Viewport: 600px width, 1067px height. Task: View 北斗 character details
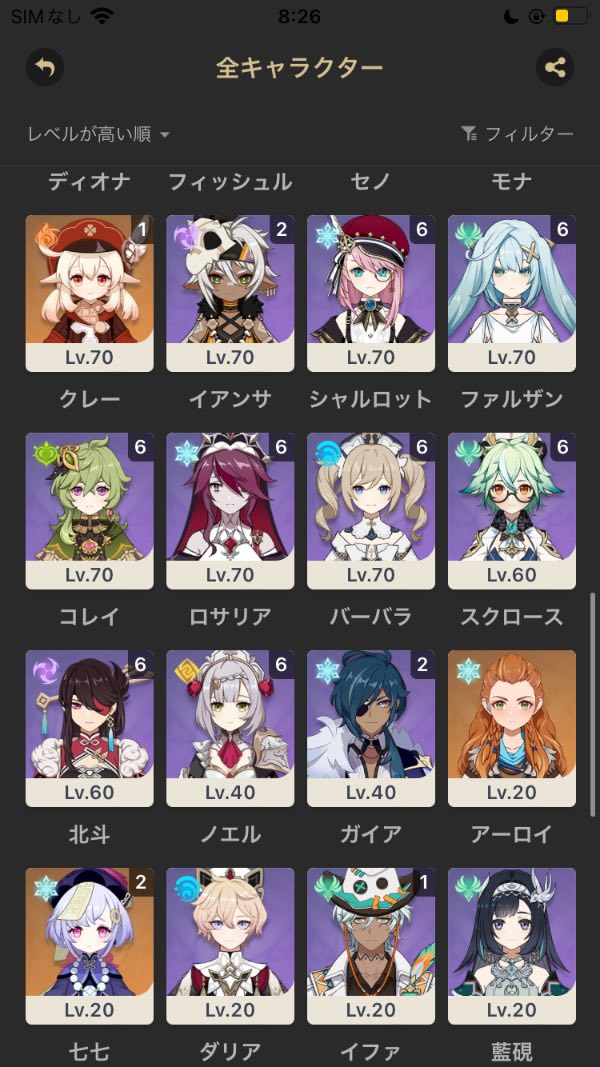point(90,728)
